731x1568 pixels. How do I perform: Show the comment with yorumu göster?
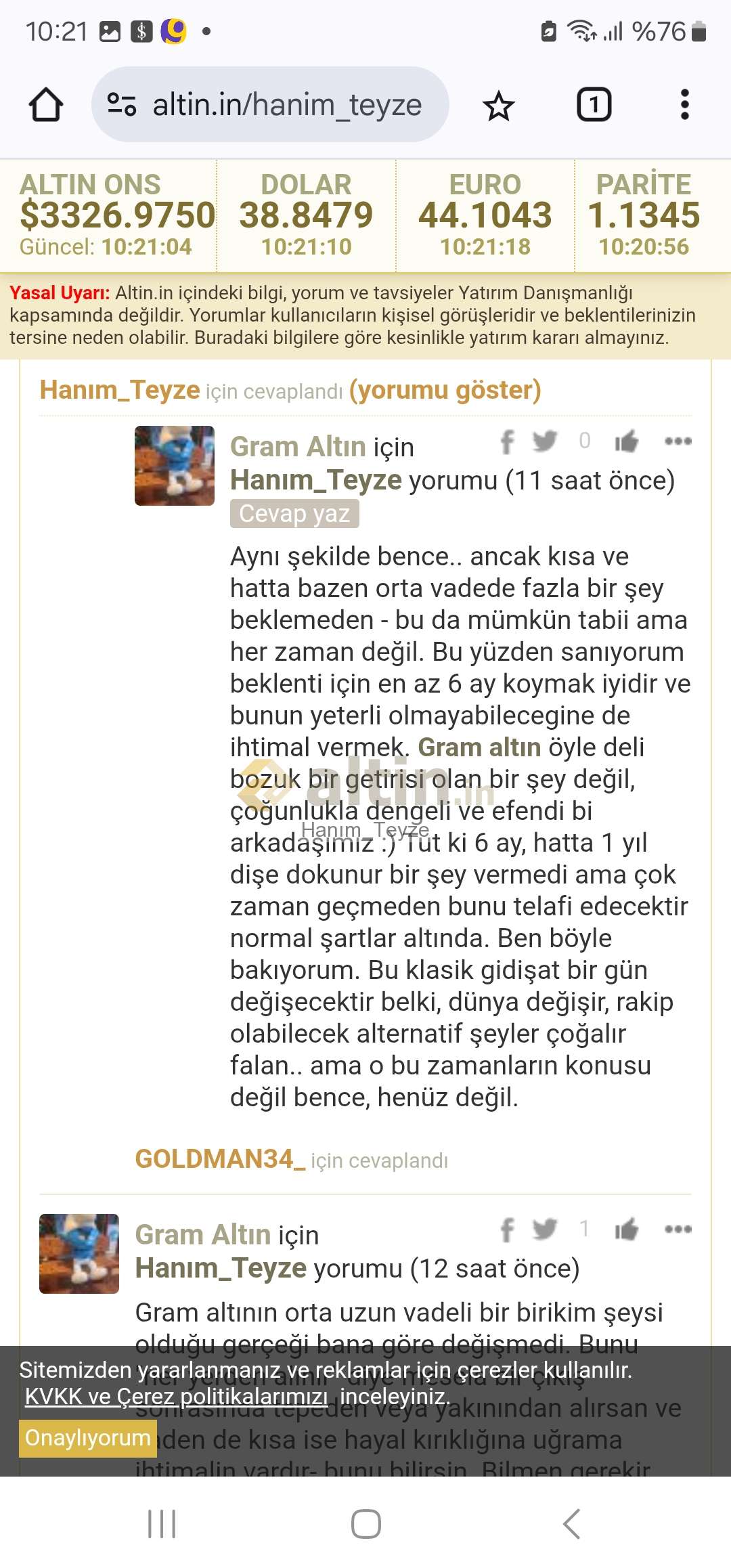[x=445, y=390]
